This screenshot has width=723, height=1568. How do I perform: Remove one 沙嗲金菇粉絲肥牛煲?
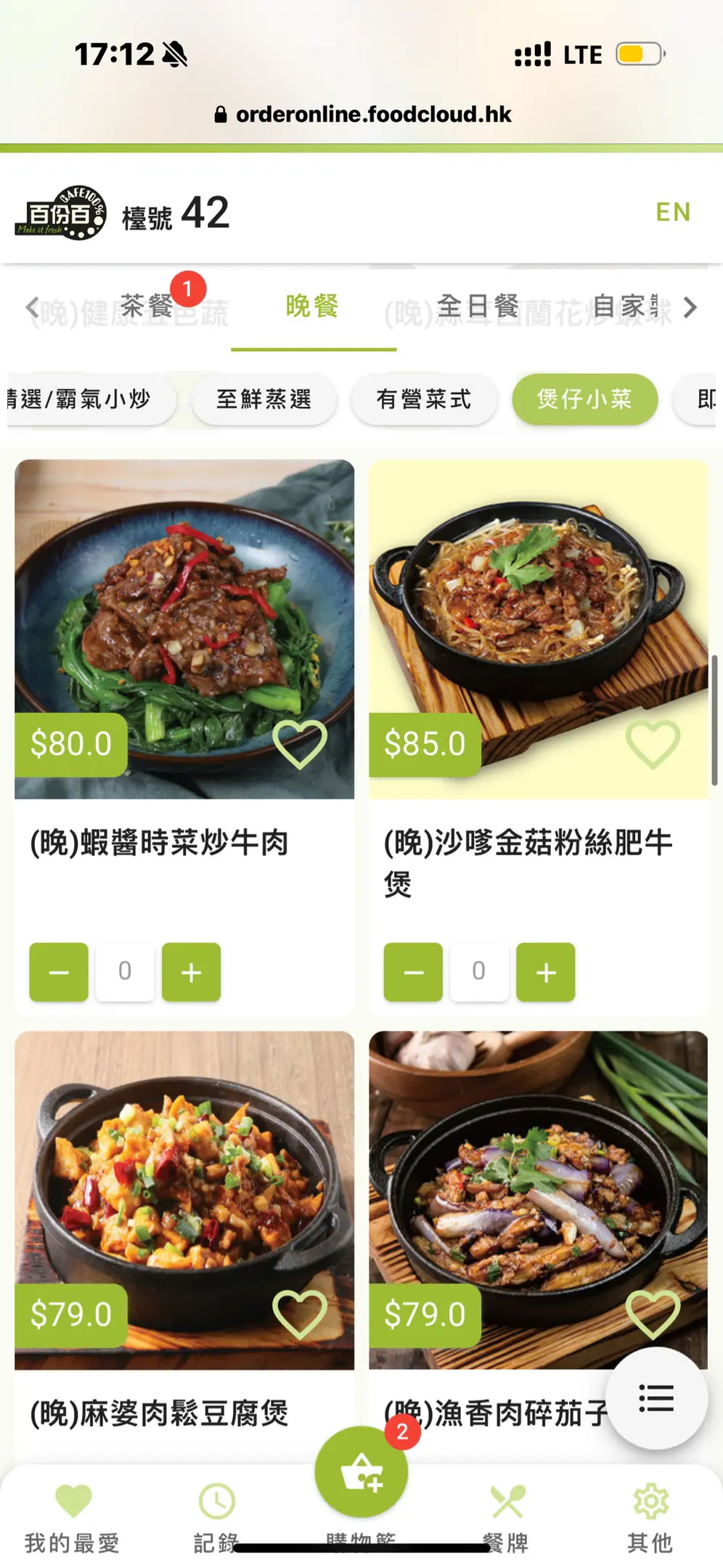[x=413, y=971]
